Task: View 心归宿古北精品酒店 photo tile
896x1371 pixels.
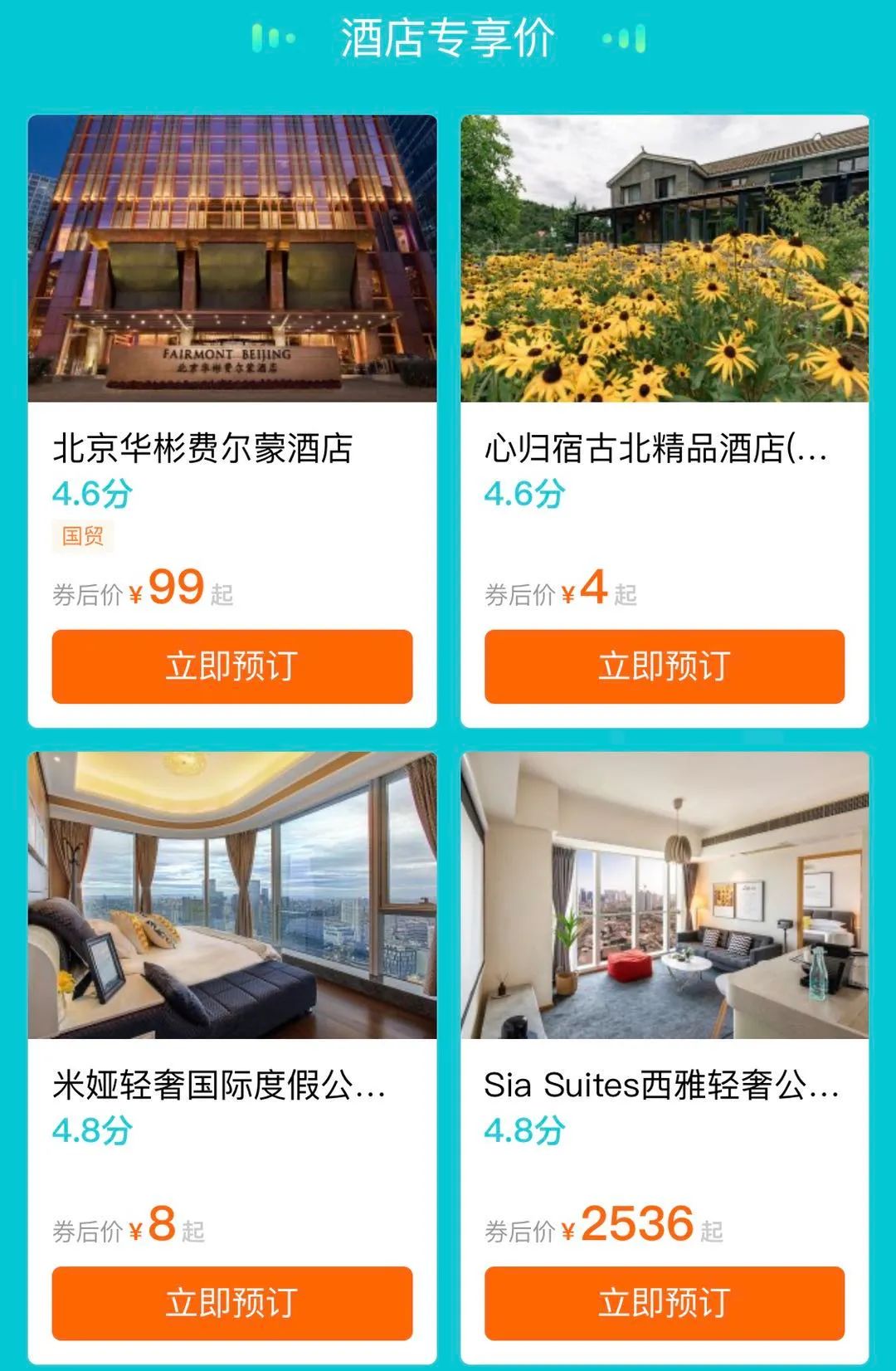Action: pos(664,258)
